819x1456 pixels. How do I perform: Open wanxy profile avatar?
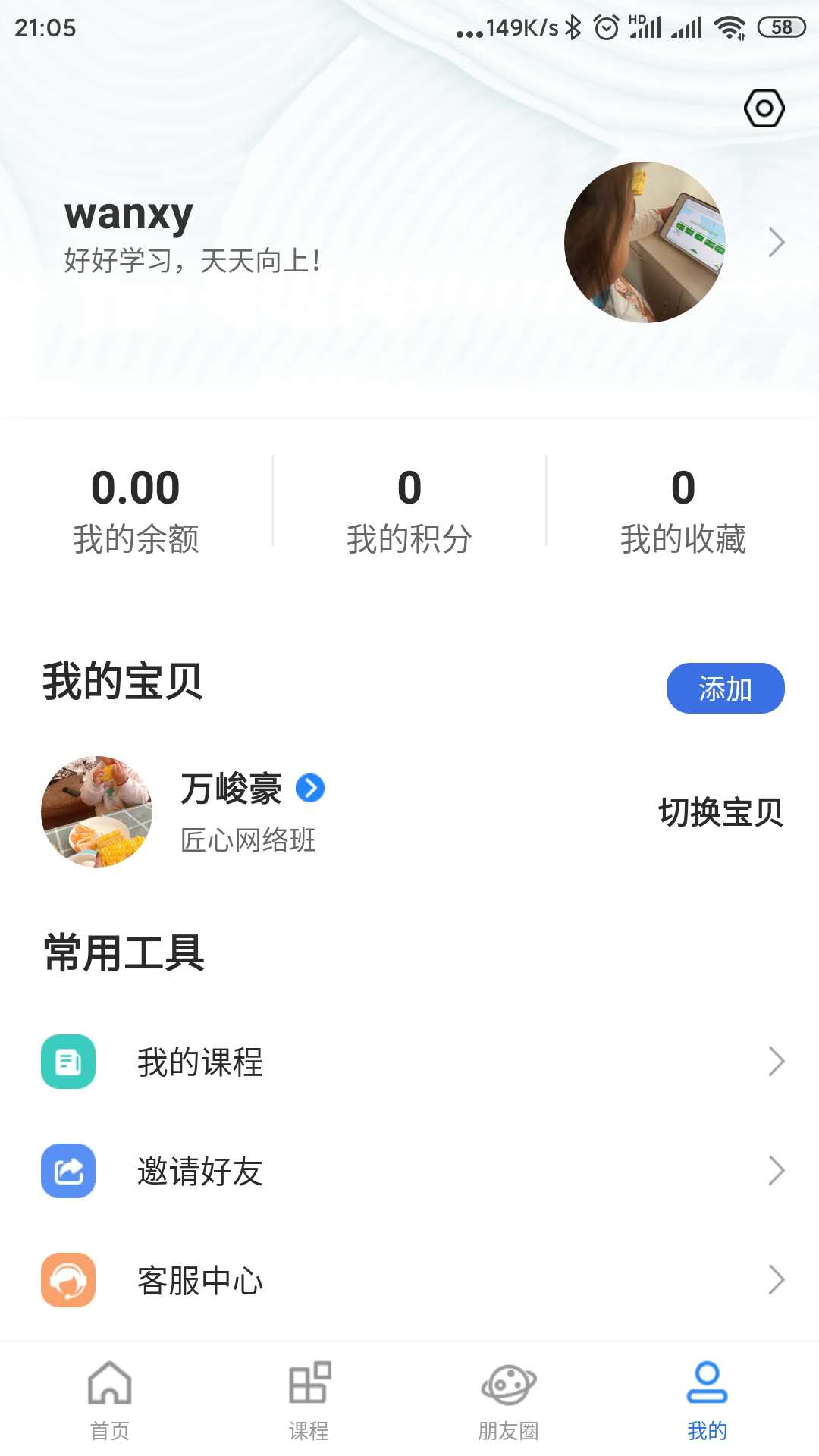tap(645, 242)
